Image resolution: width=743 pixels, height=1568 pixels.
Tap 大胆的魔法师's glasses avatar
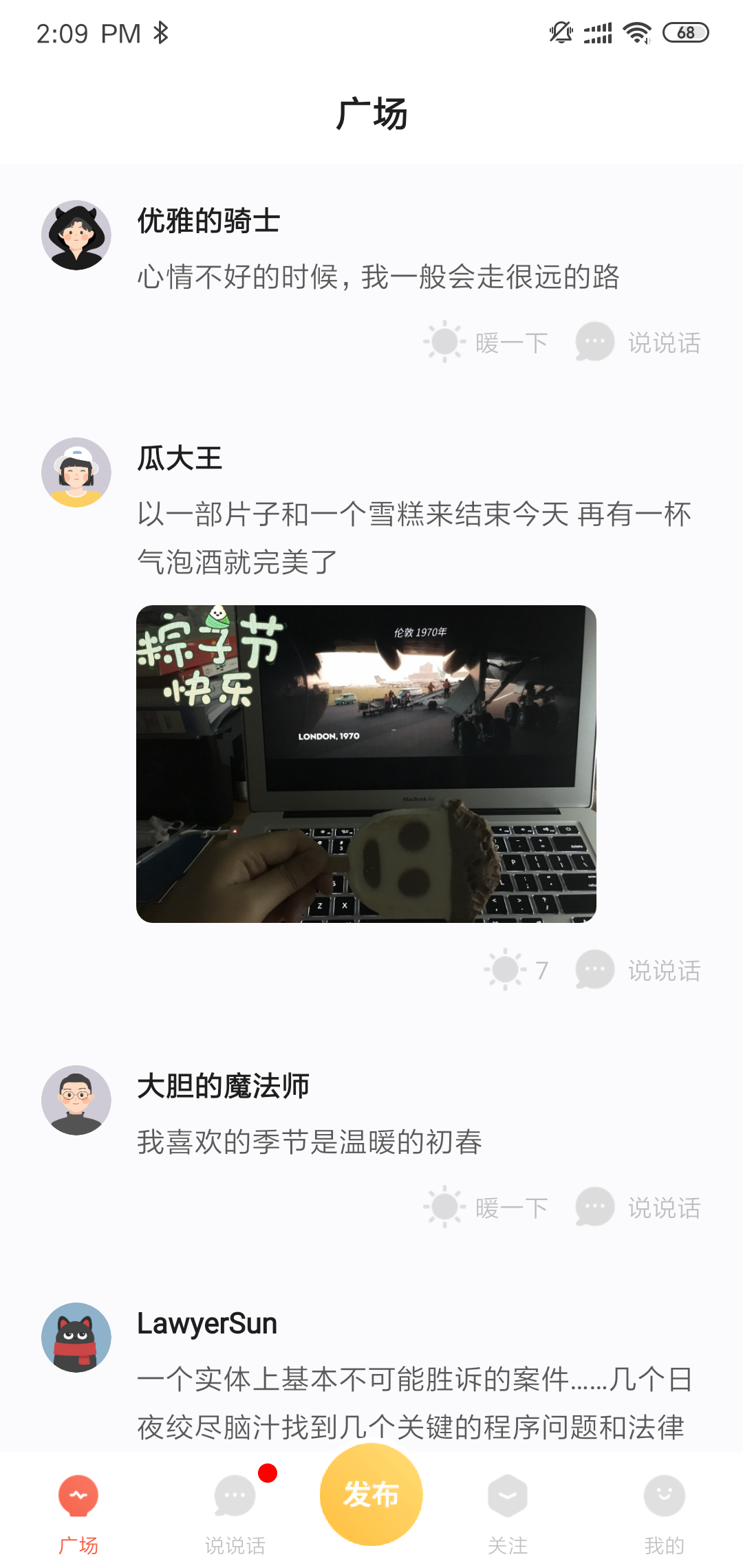click(x=77, y=1099)
